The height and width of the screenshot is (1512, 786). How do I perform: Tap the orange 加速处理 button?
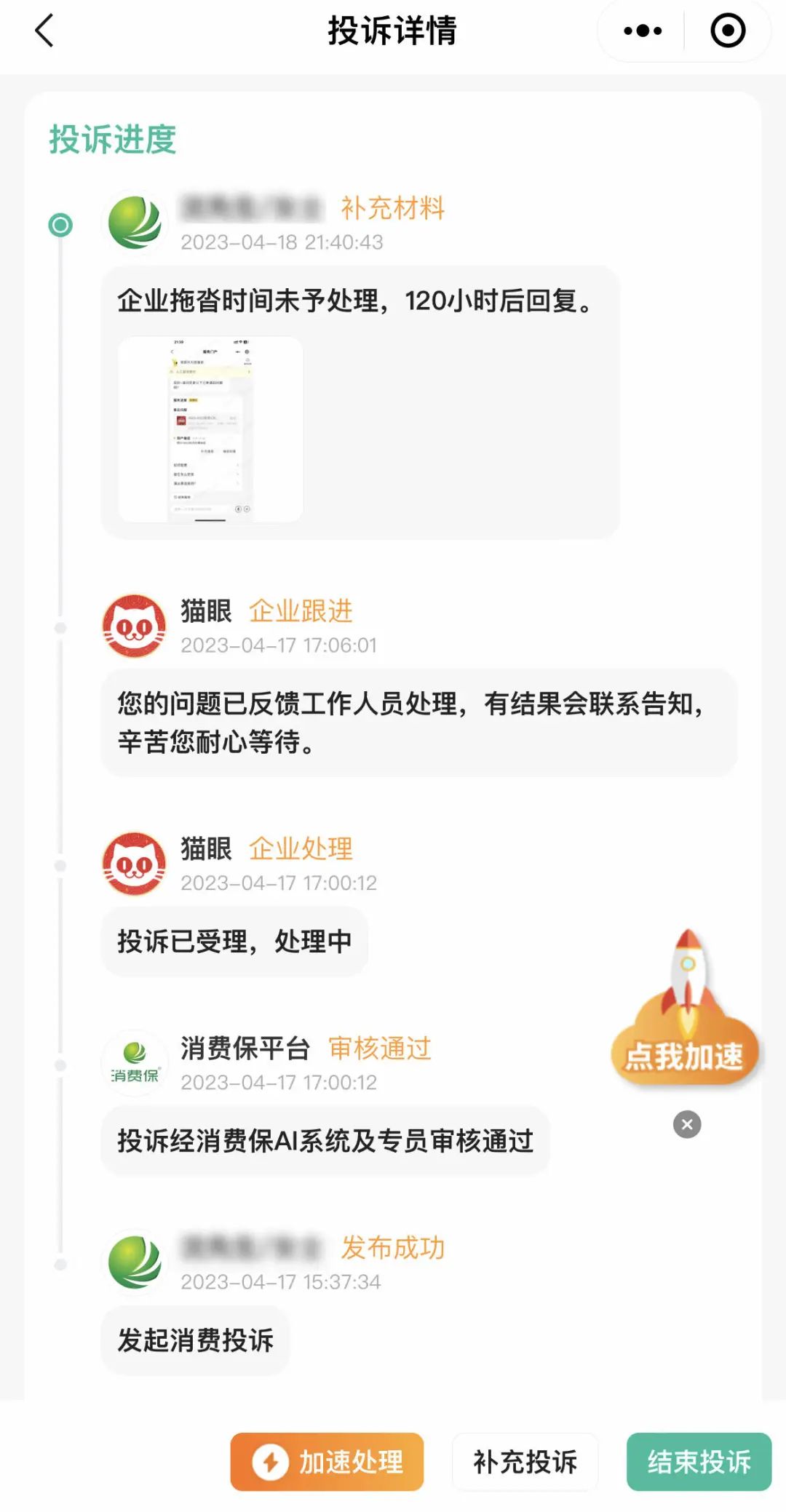pos(327,1462)
